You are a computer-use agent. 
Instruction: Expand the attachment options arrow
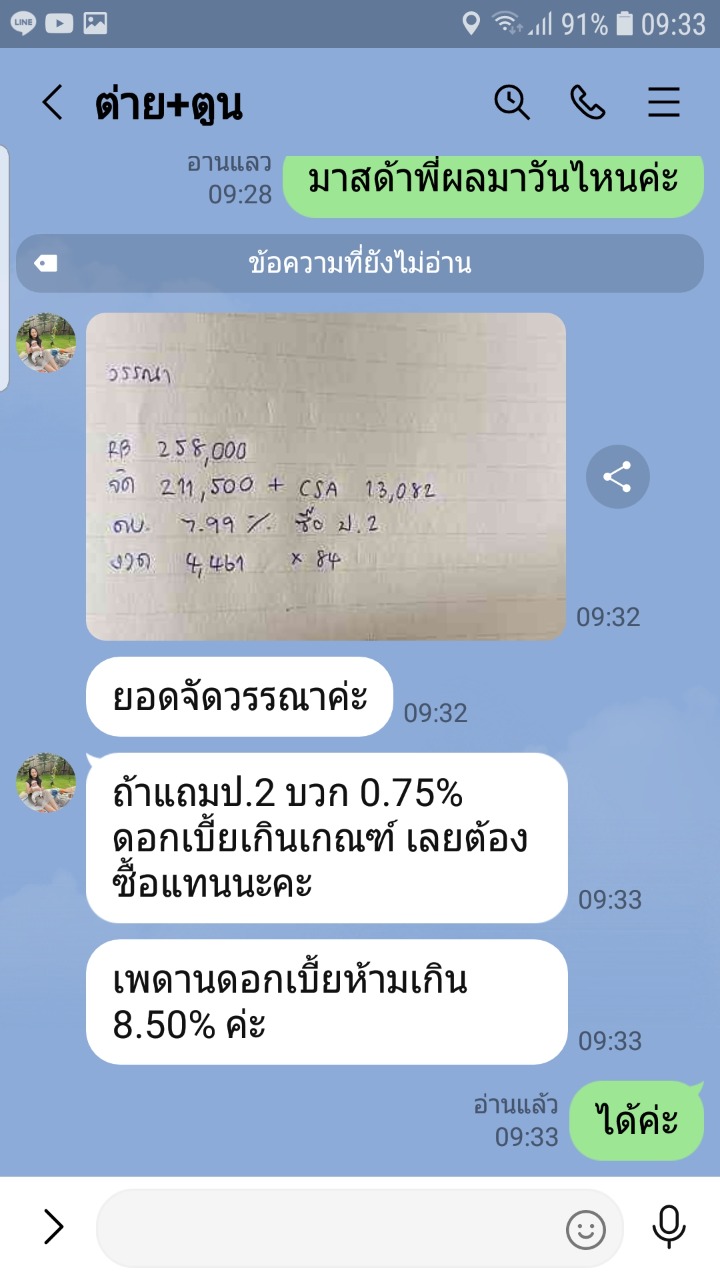point(53,1227)
